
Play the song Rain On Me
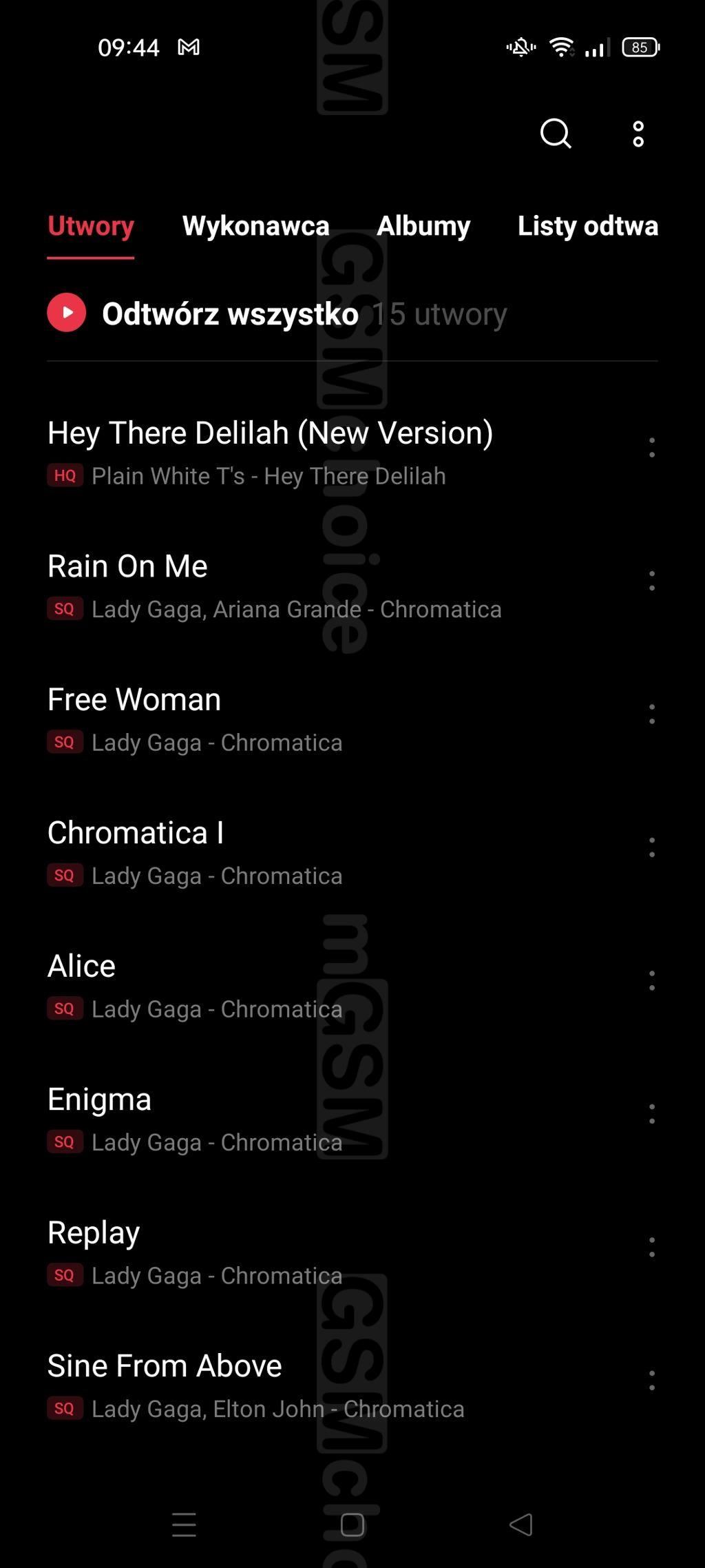point(128,567)
